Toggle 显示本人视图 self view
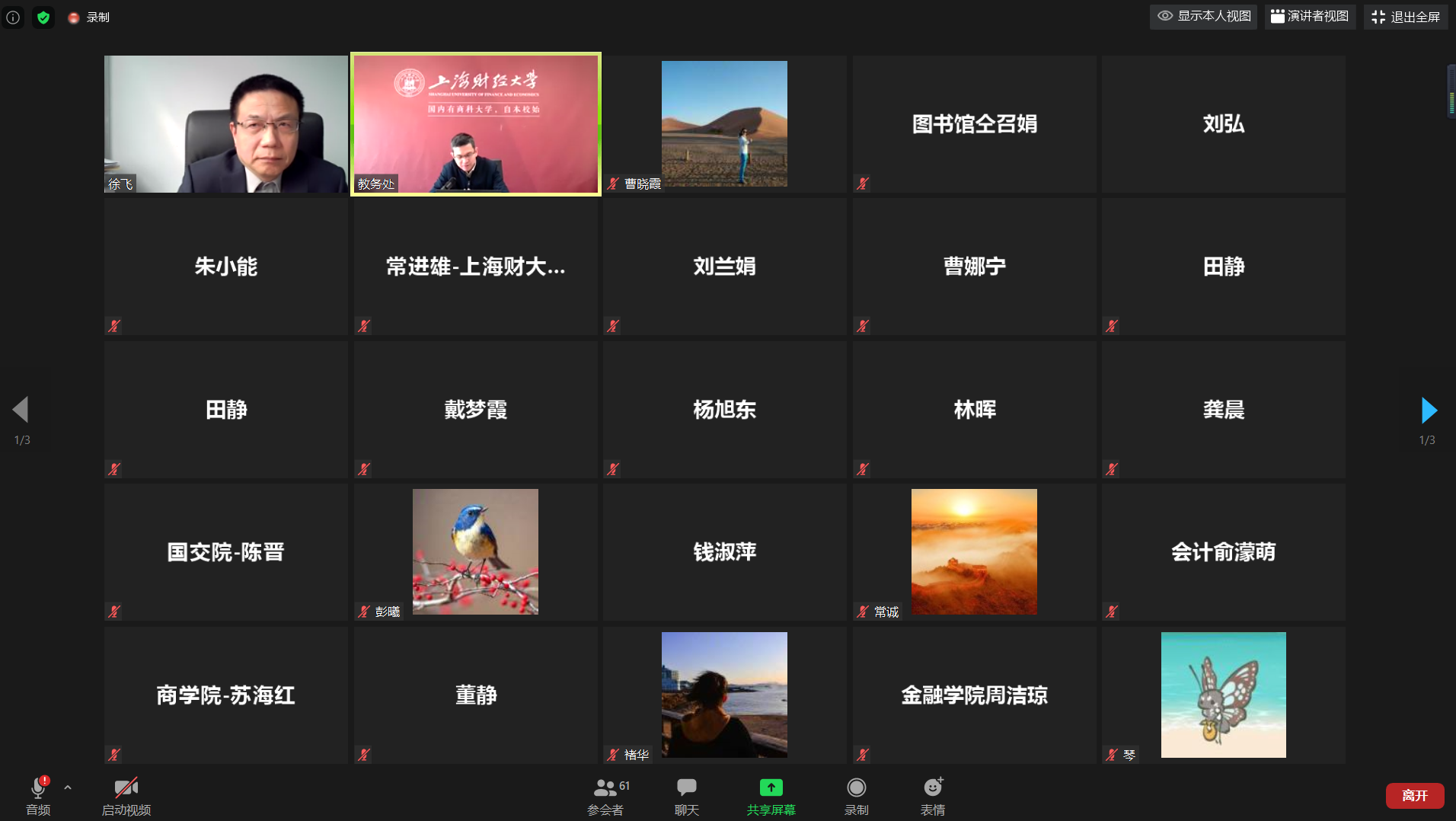1456x821 pixels. [x=1204, y=16]
